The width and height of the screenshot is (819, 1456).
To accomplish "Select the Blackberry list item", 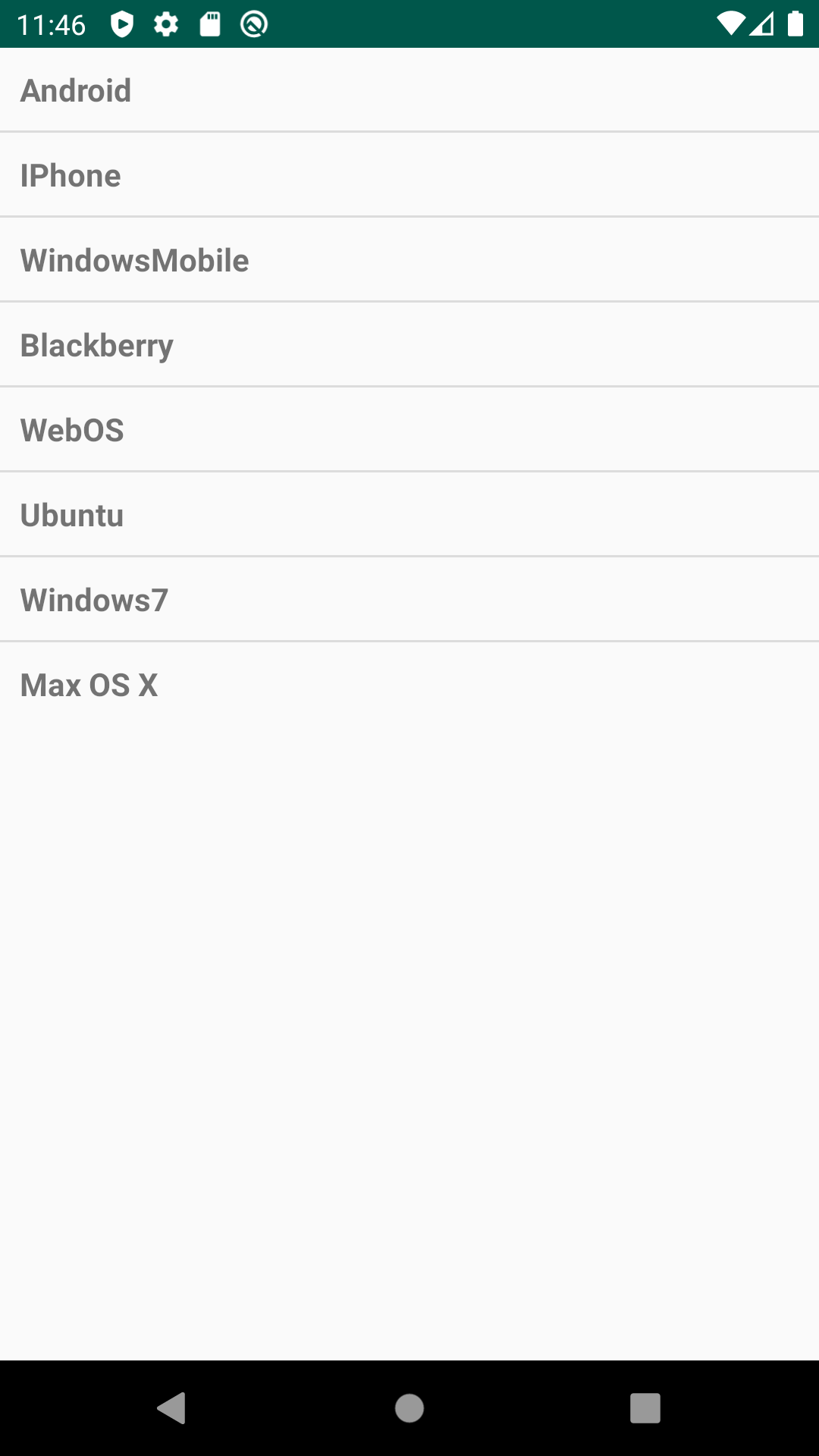I will (409, 345).
